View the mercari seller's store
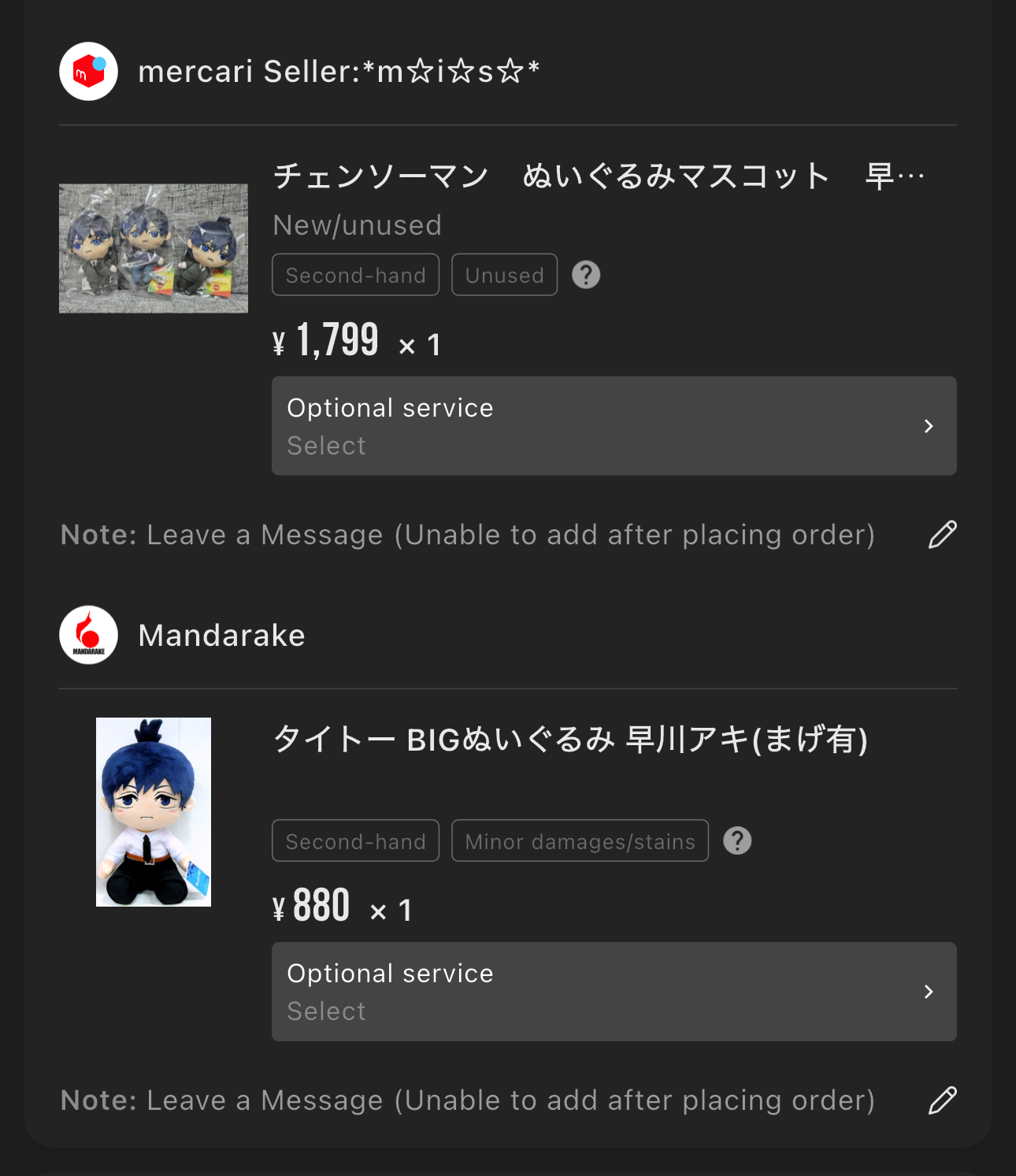The image size is (1016, 1176). [x=339, y=72]
